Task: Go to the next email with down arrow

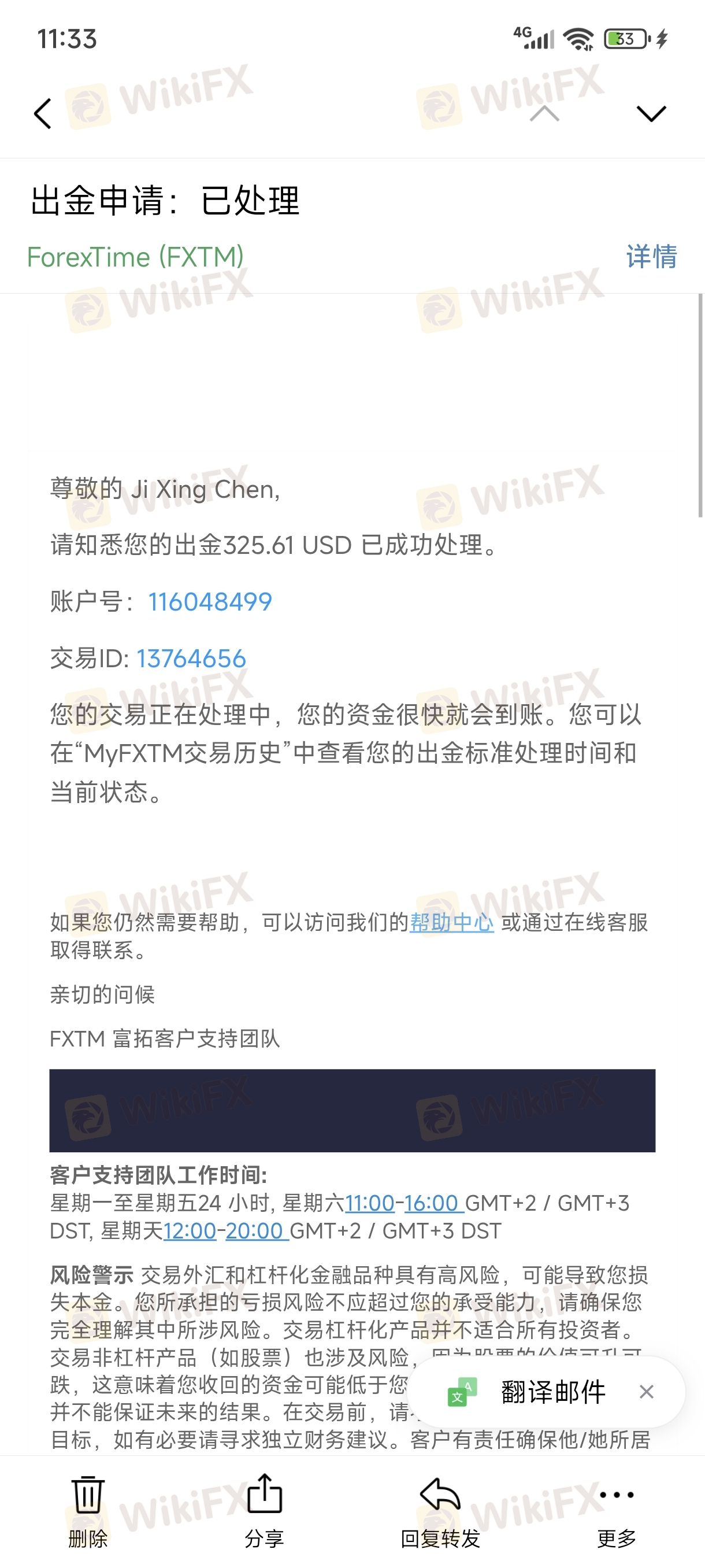Action: point(651,114)
